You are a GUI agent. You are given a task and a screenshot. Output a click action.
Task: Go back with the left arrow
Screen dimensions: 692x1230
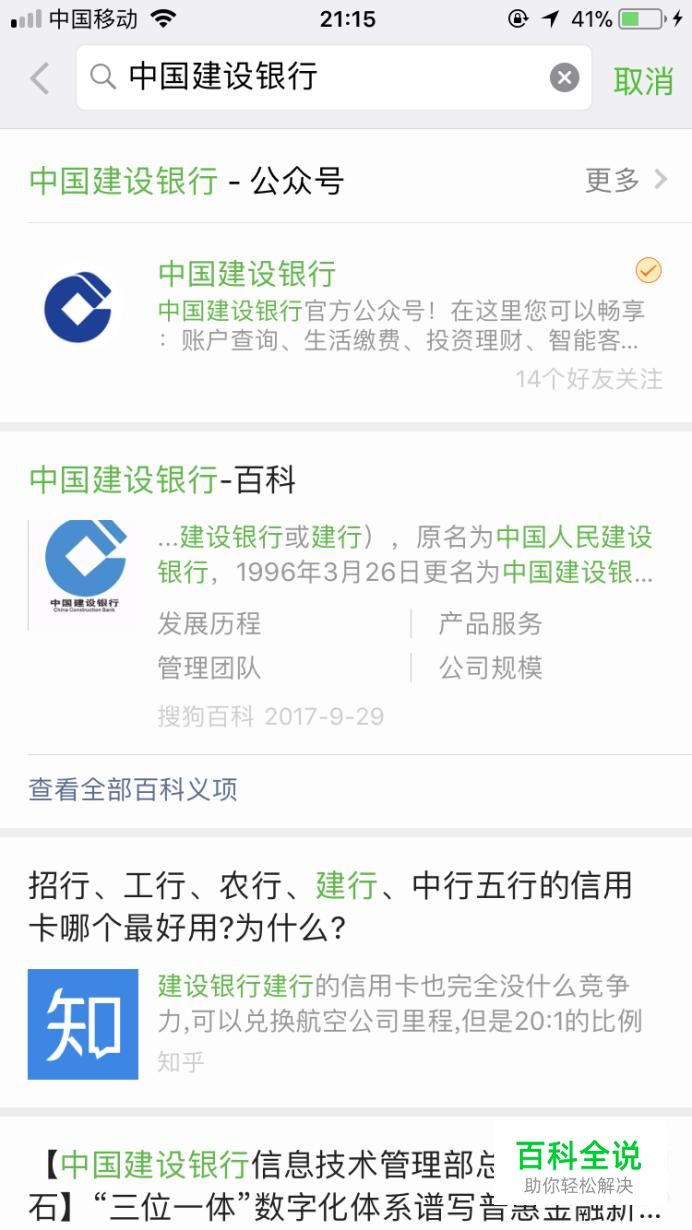coord(40,78)
